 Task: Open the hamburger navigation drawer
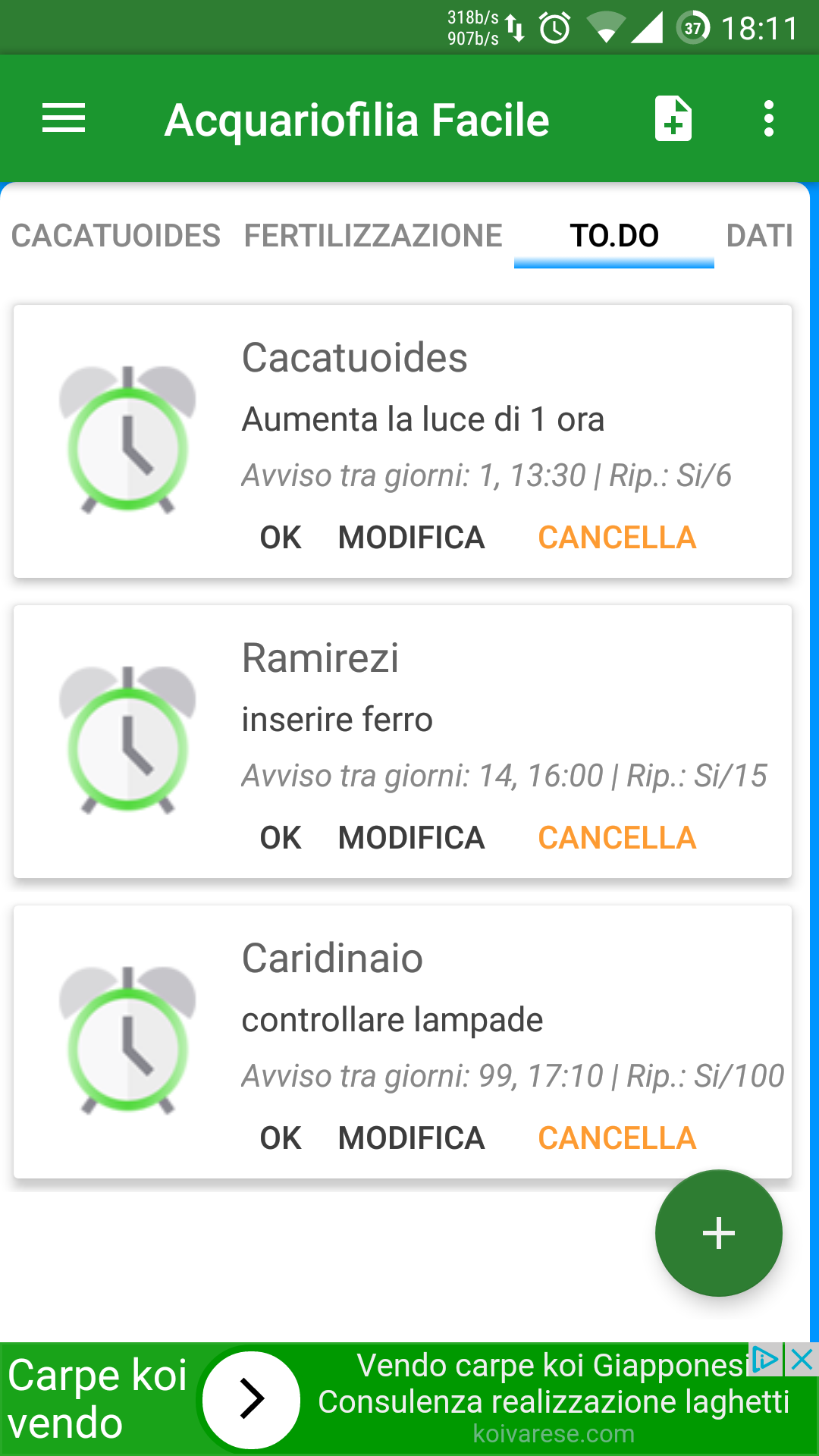(x=64, y=119)
